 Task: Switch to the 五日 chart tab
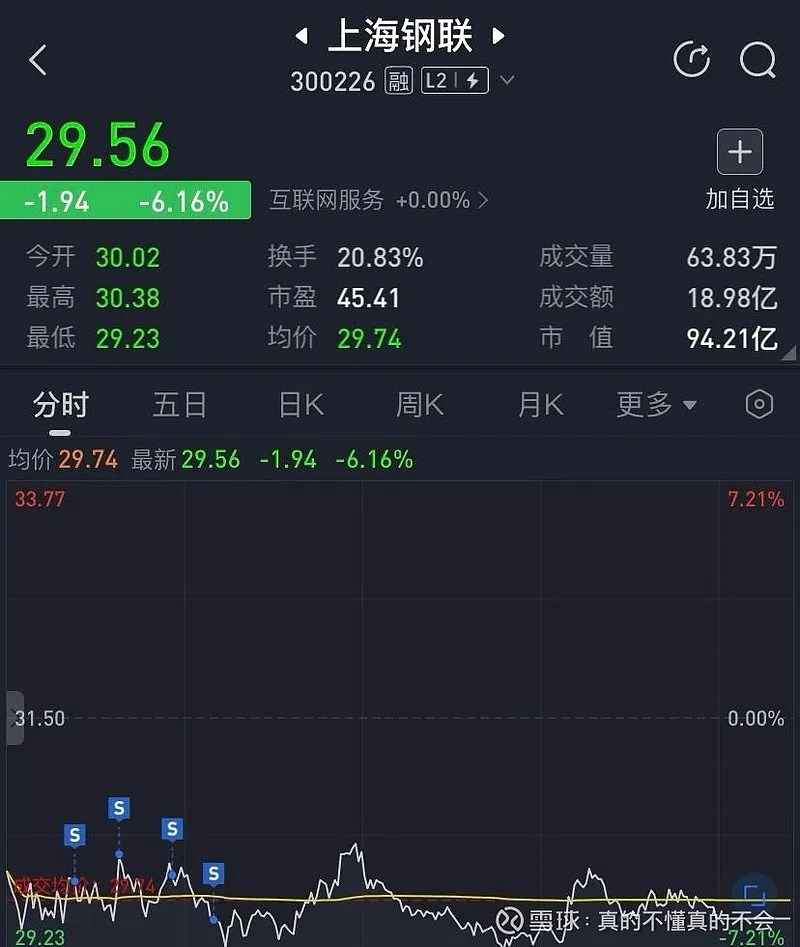tap(180, 405)
